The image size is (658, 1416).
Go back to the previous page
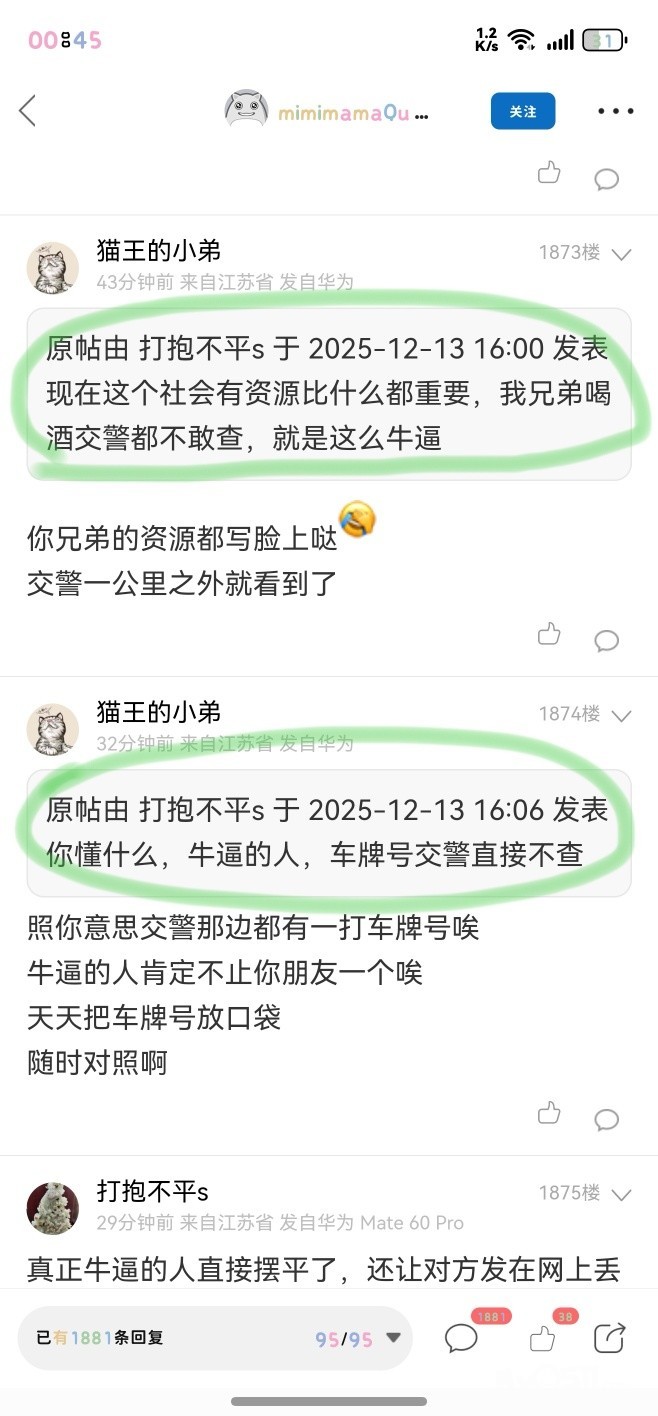point(28,111)
